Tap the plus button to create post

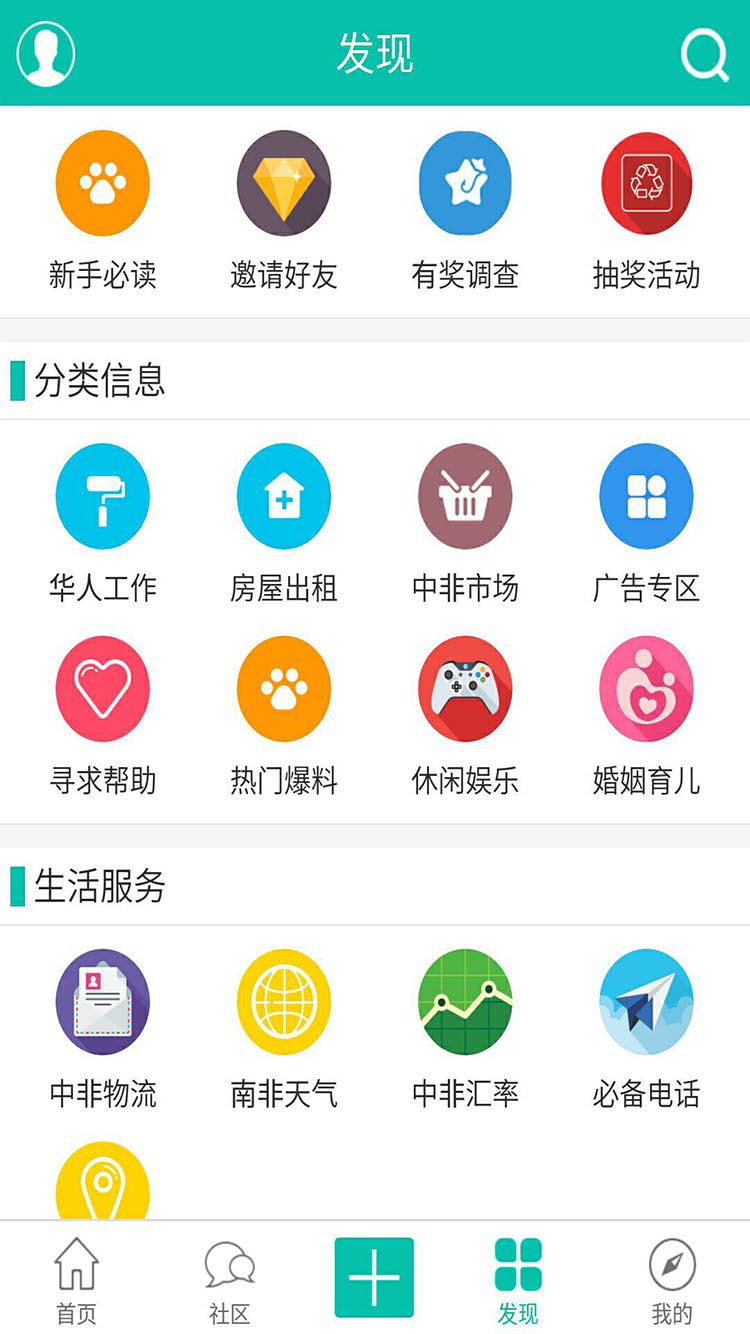(374, 1277)
